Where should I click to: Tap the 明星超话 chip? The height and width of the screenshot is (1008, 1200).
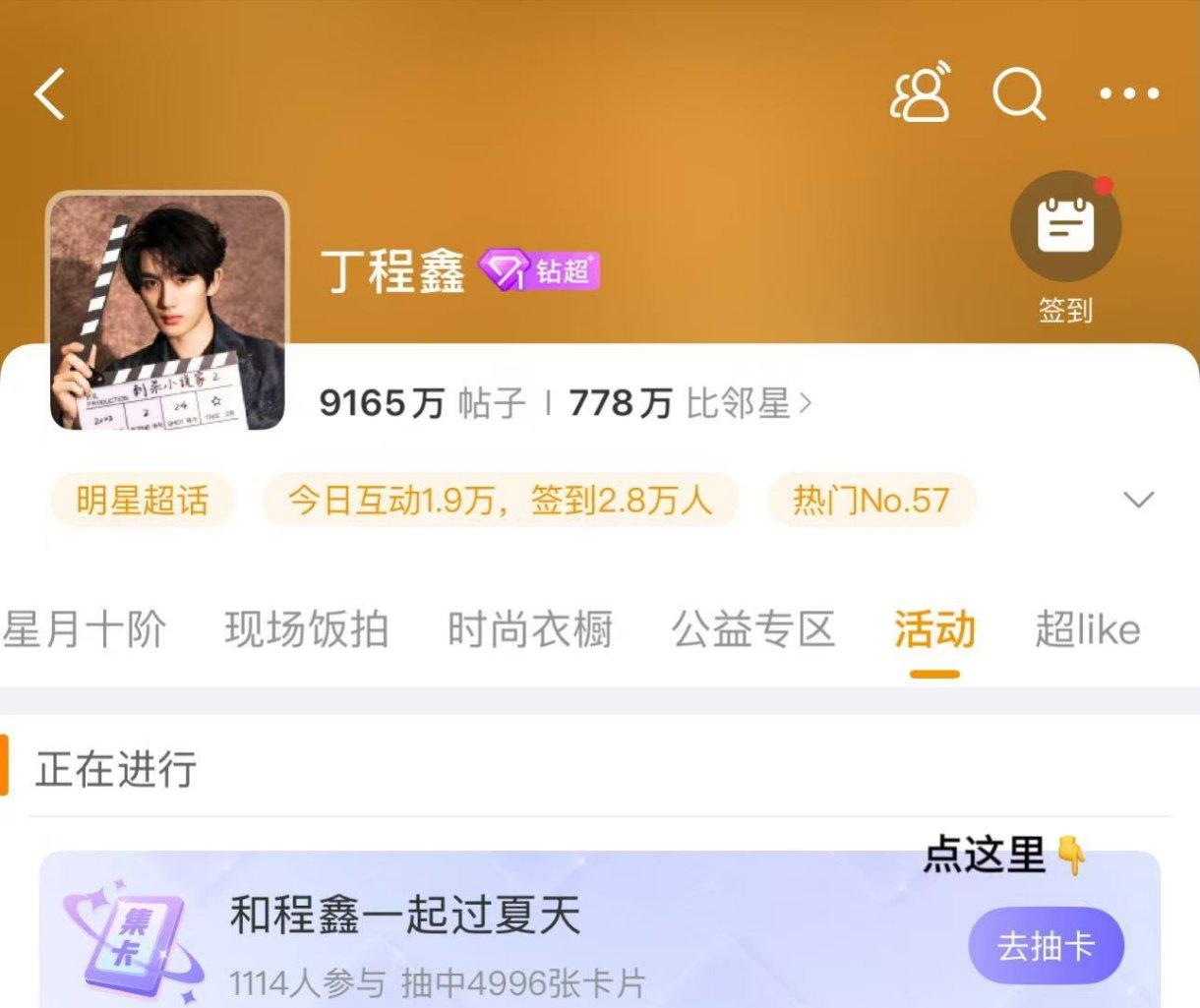[143, 501]
